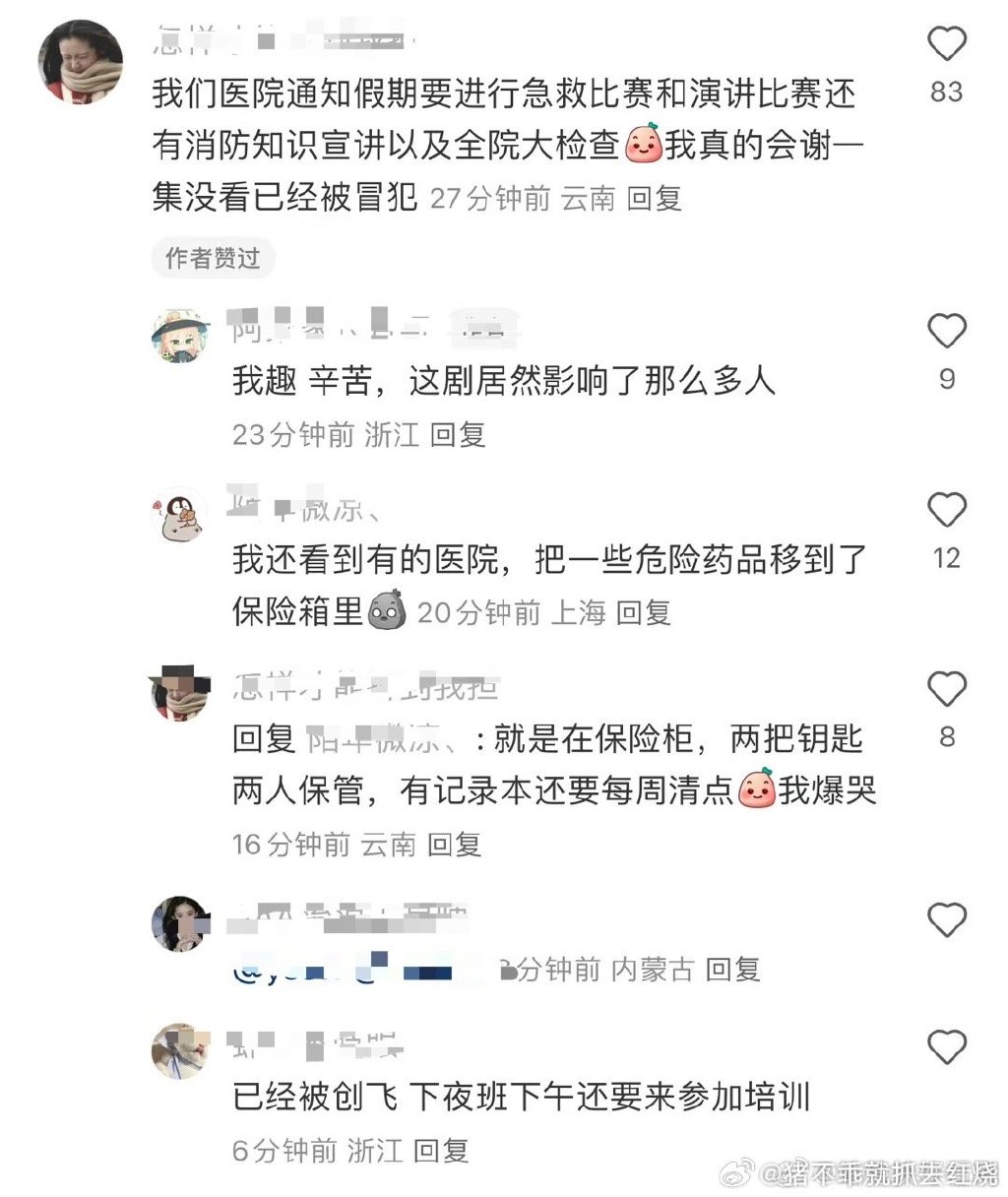
Task: Open the penguin avatar of the 危险药品 commenter
Action: point(180,516)
